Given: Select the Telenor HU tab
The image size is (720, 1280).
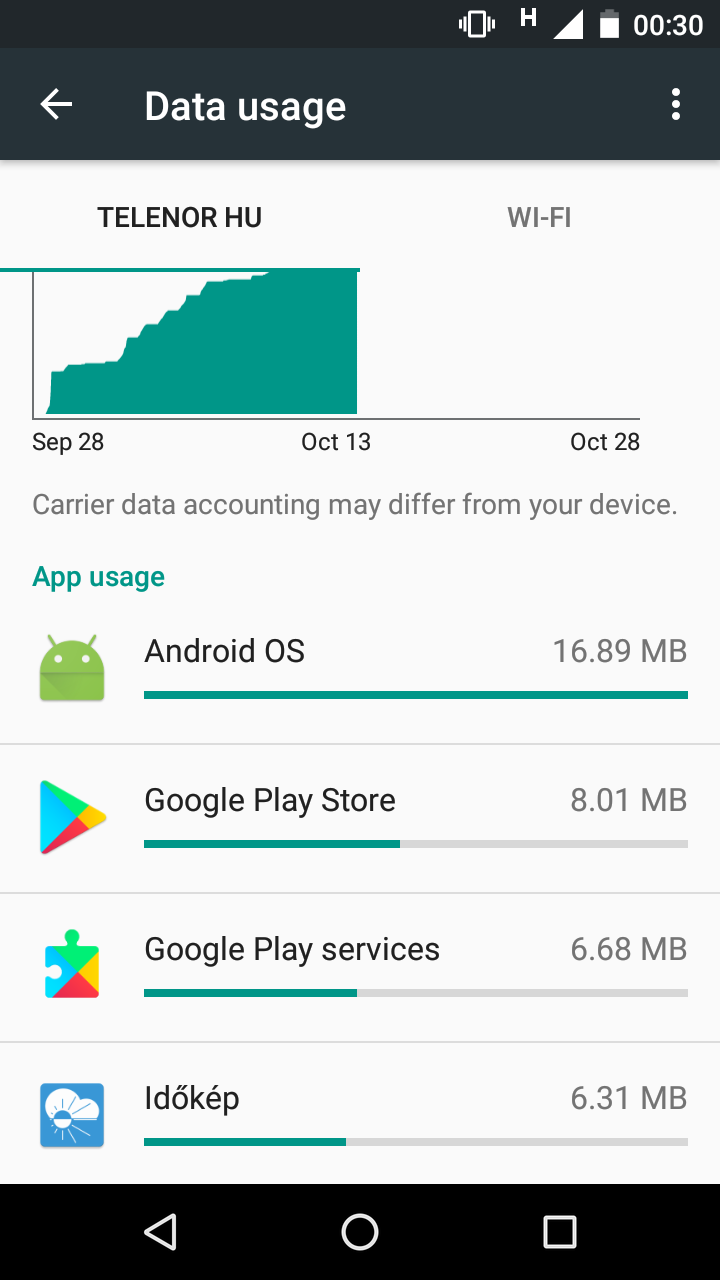Looking at the screenshot, I should tap(180, 218).
